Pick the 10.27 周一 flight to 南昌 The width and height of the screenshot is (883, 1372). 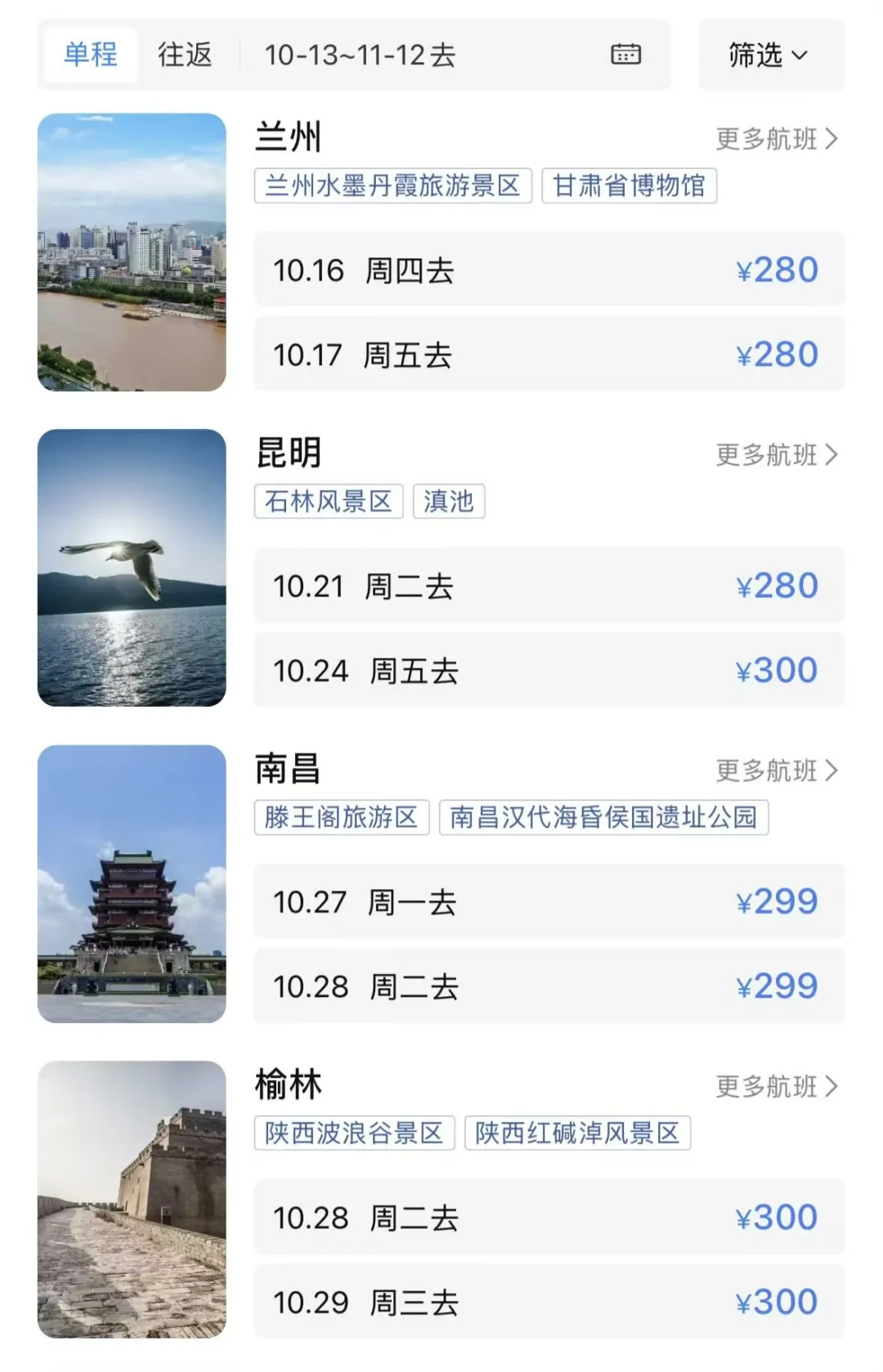click(x=548, y=902)
